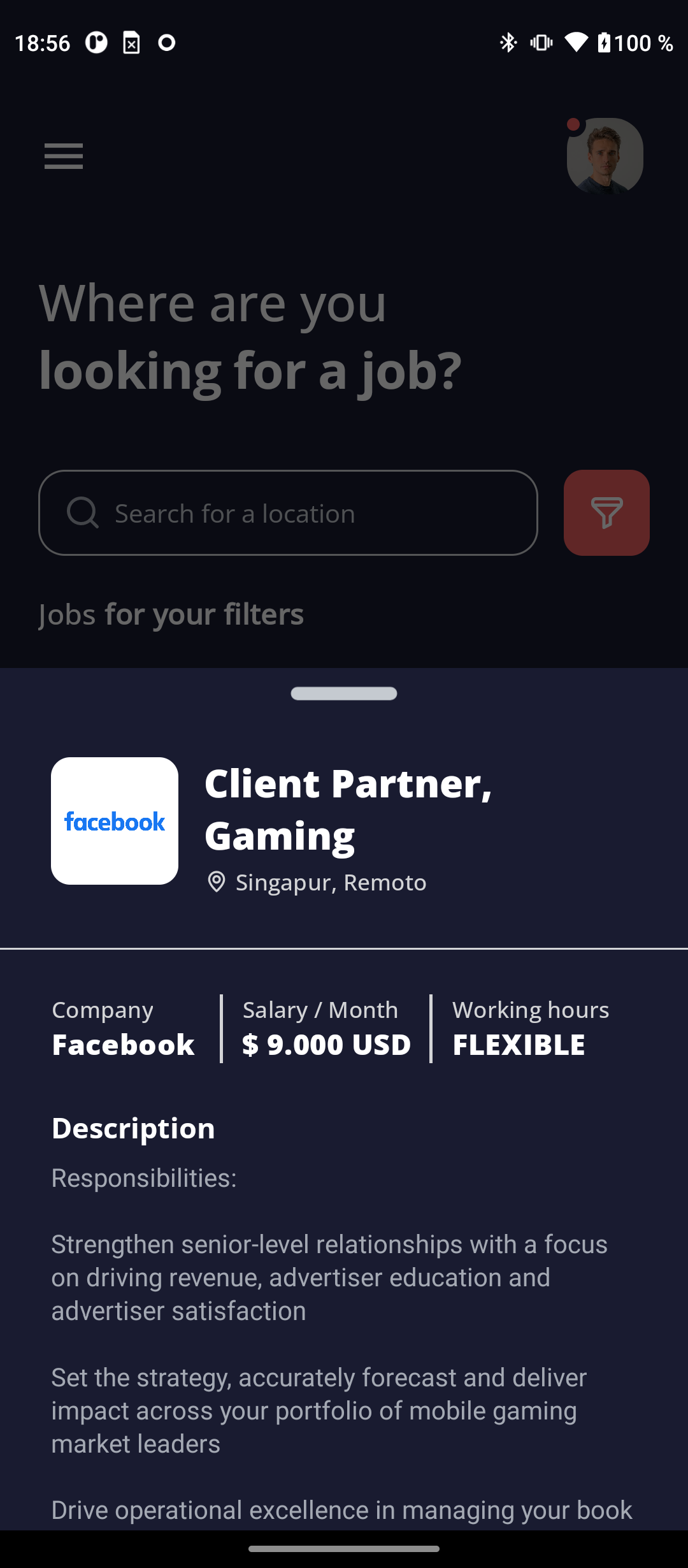
Task: Open the hamburger navigation menu
Action: (63, 156)
